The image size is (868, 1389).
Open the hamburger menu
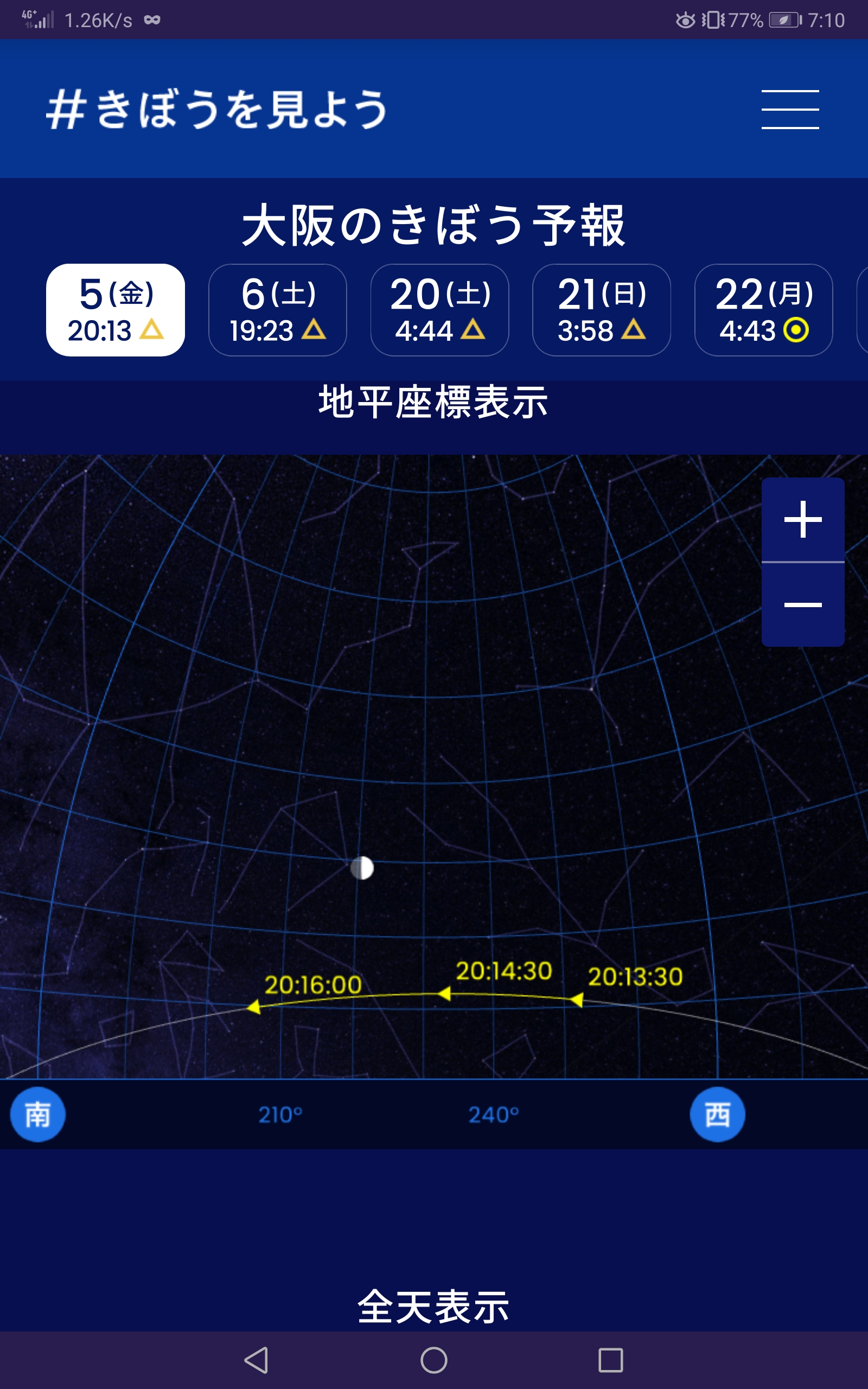tap(790, 109)
